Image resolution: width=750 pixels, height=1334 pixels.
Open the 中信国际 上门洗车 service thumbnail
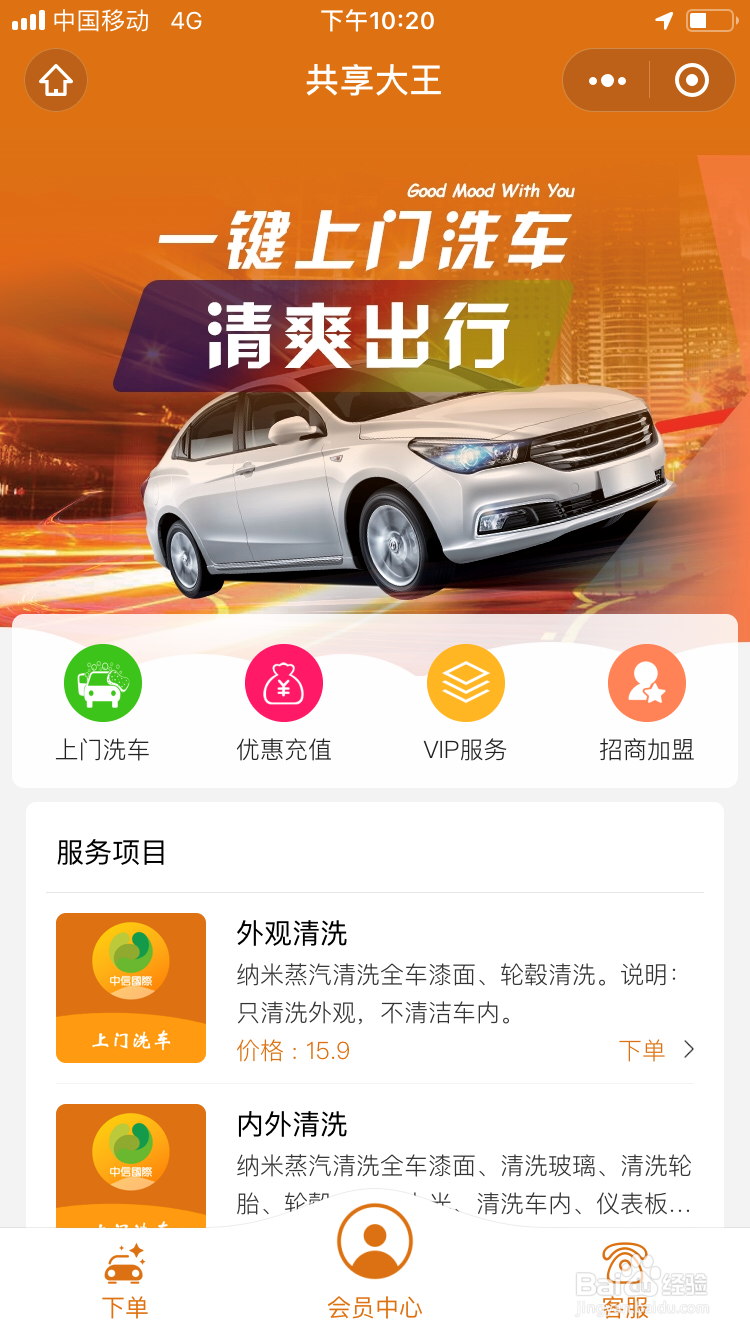[131, 988]
